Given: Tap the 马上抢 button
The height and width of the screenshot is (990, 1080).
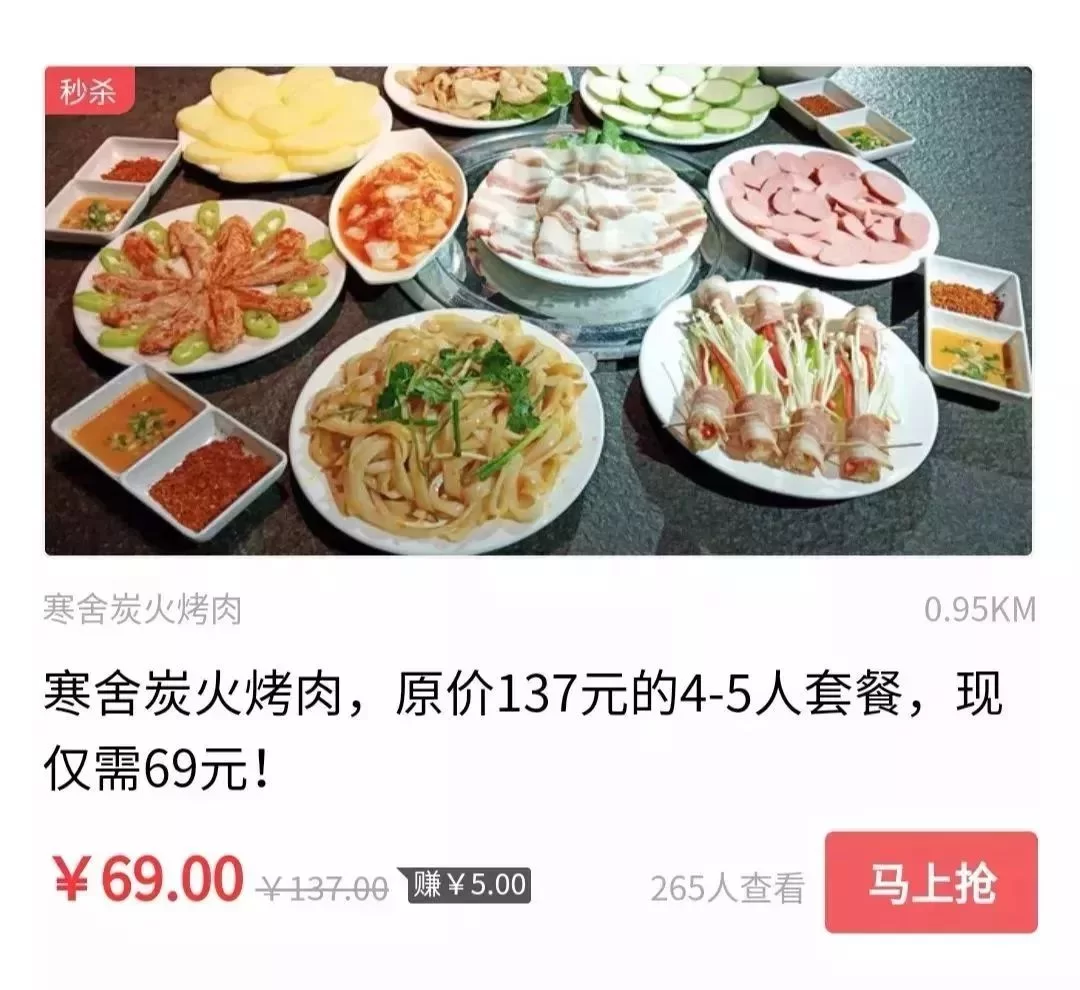Looking at the screenshot, I should click(930, 882).
